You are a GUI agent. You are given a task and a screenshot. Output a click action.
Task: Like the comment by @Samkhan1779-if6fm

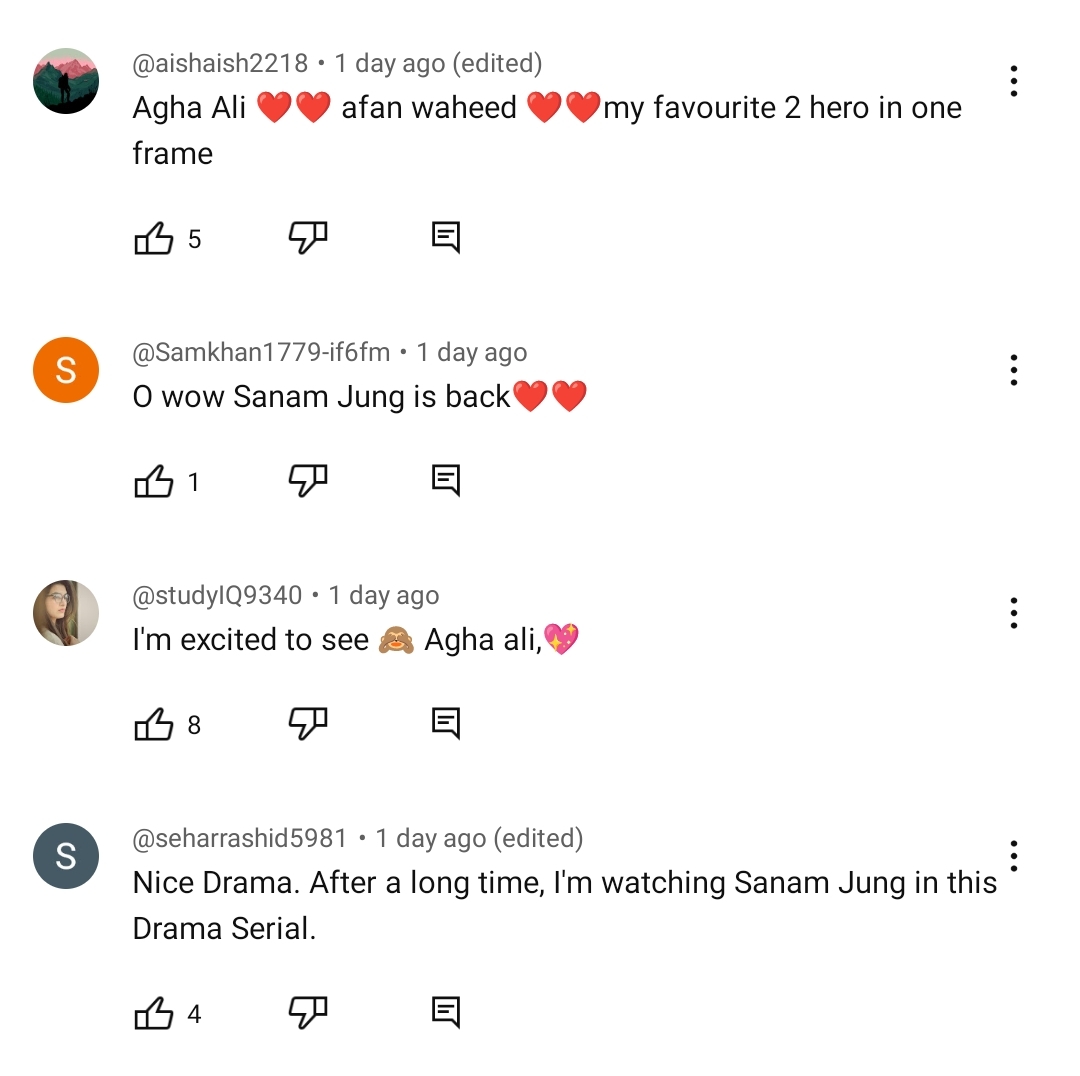tap(154, 482)
